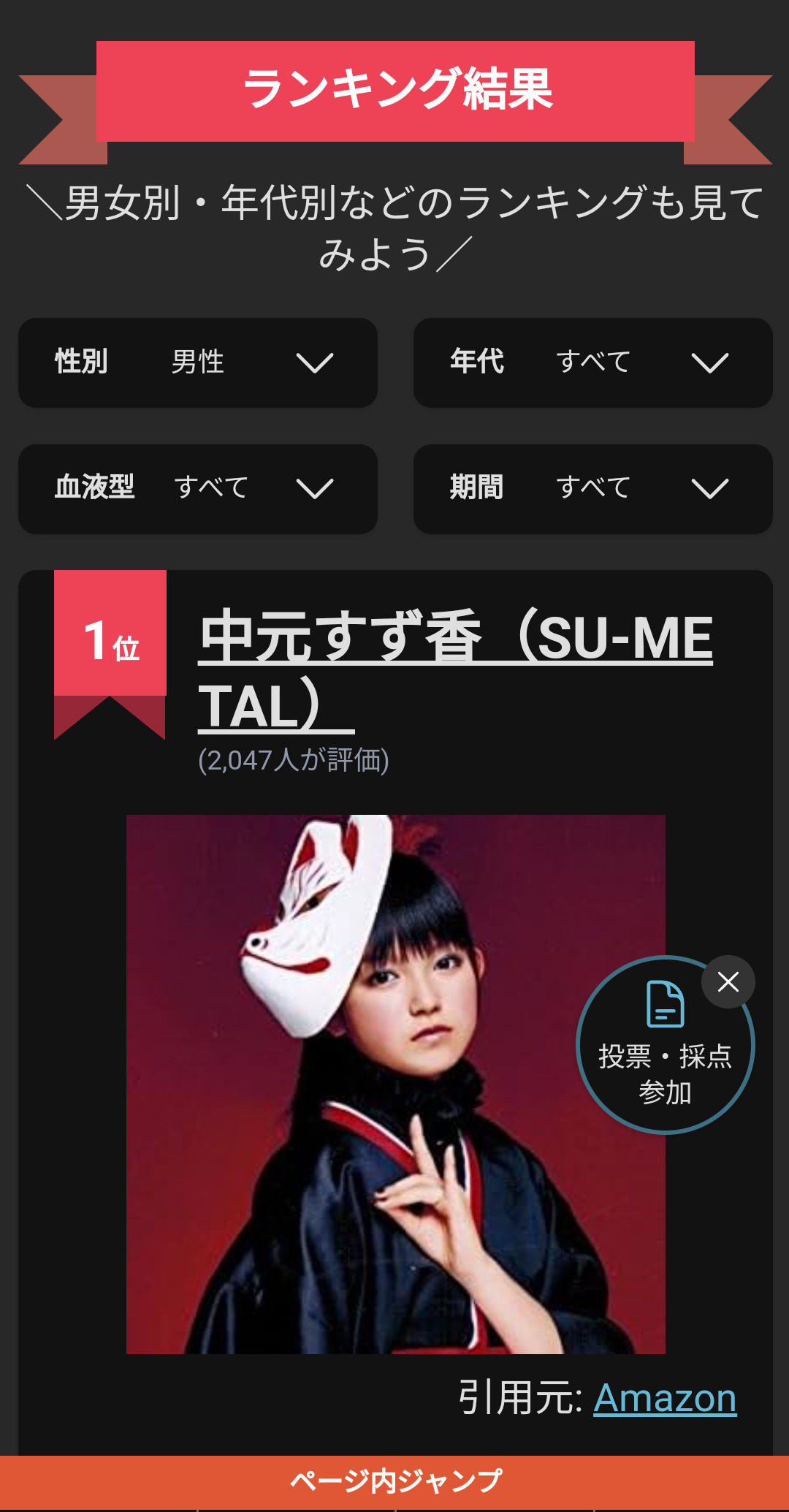Open the Amazon source link
789x1512 pixels.
coord(665,1399)
